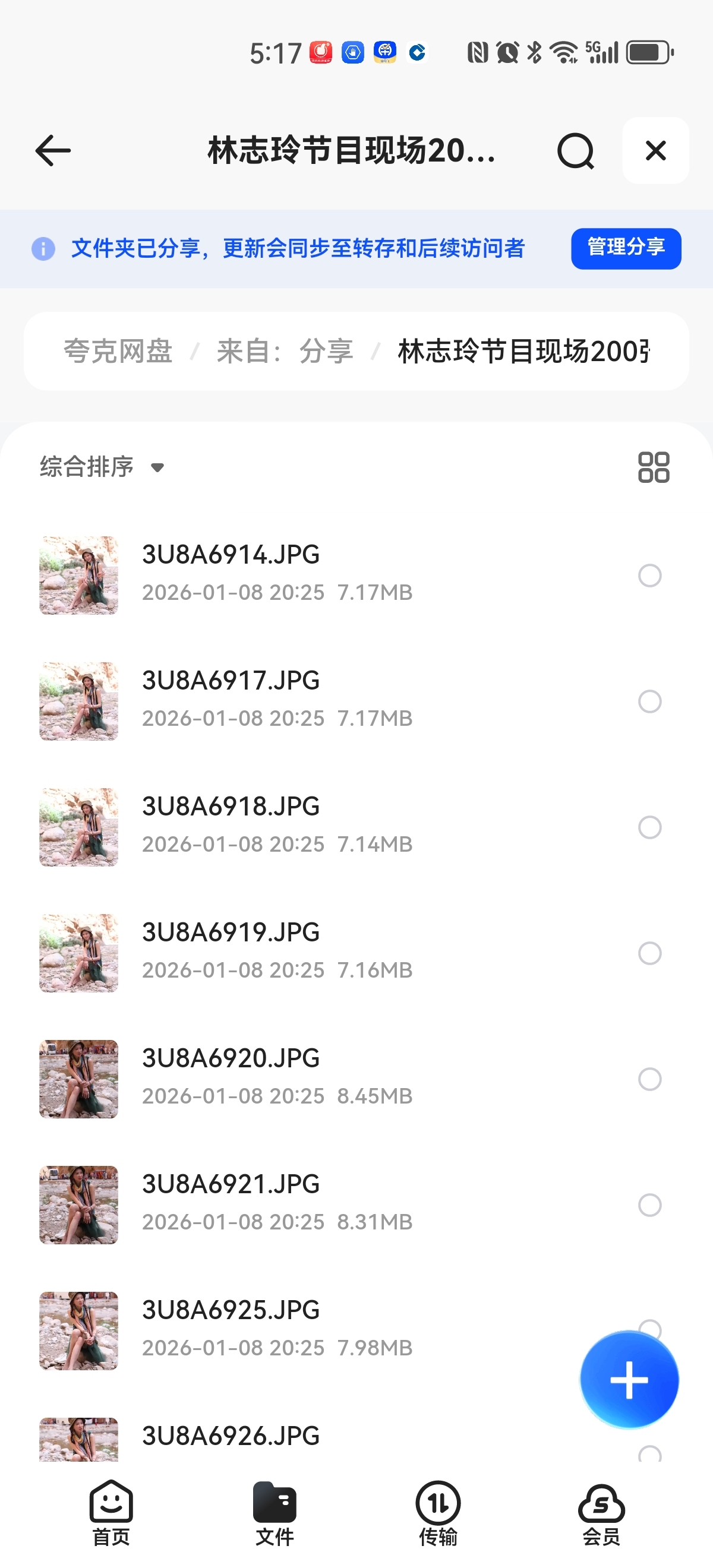Viewport: 713px width, 1568px height.
Task: Open the file 3U8A6925.JPG
Action: (230, 1310)
